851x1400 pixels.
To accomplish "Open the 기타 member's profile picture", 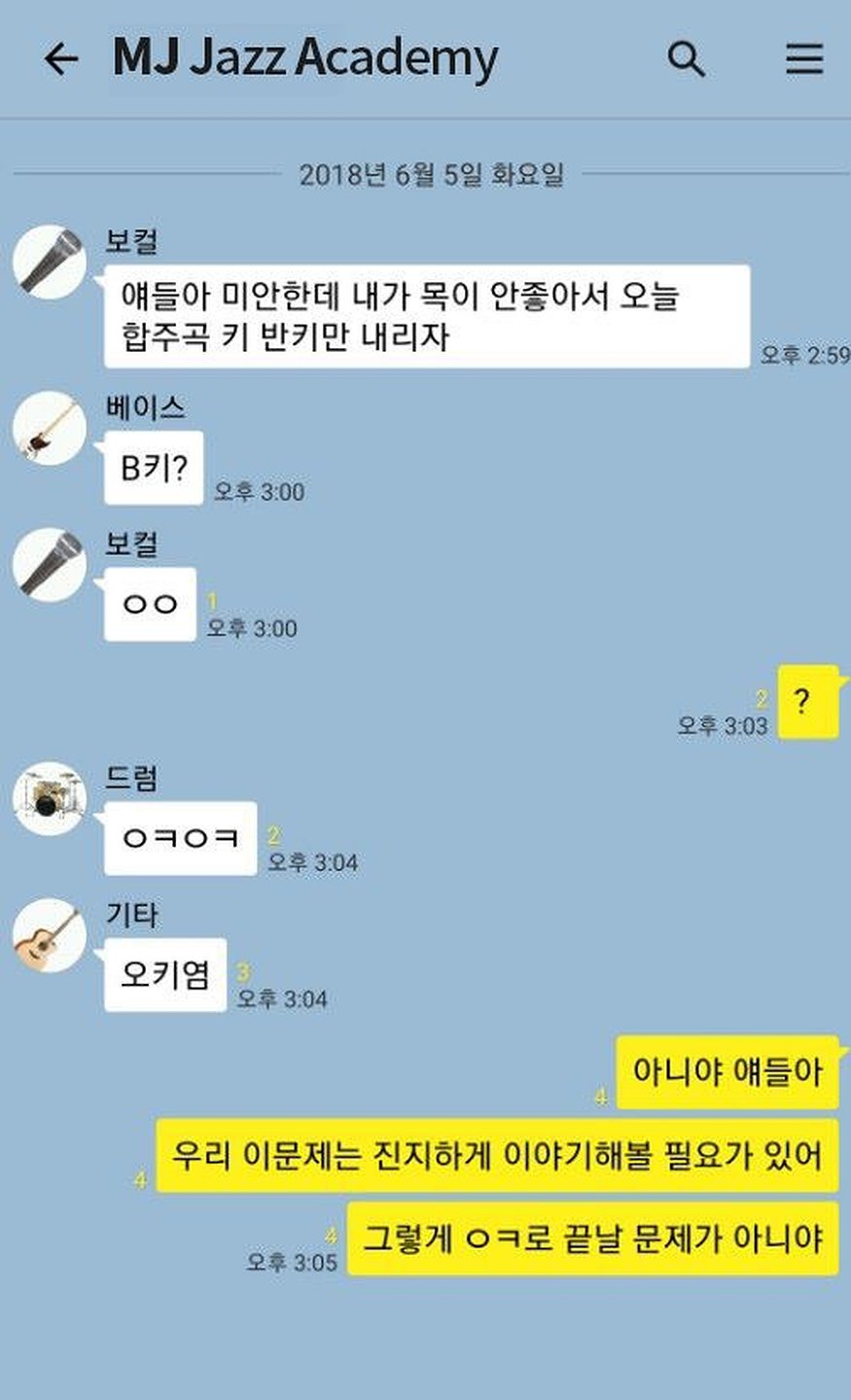I will (50, 935).
